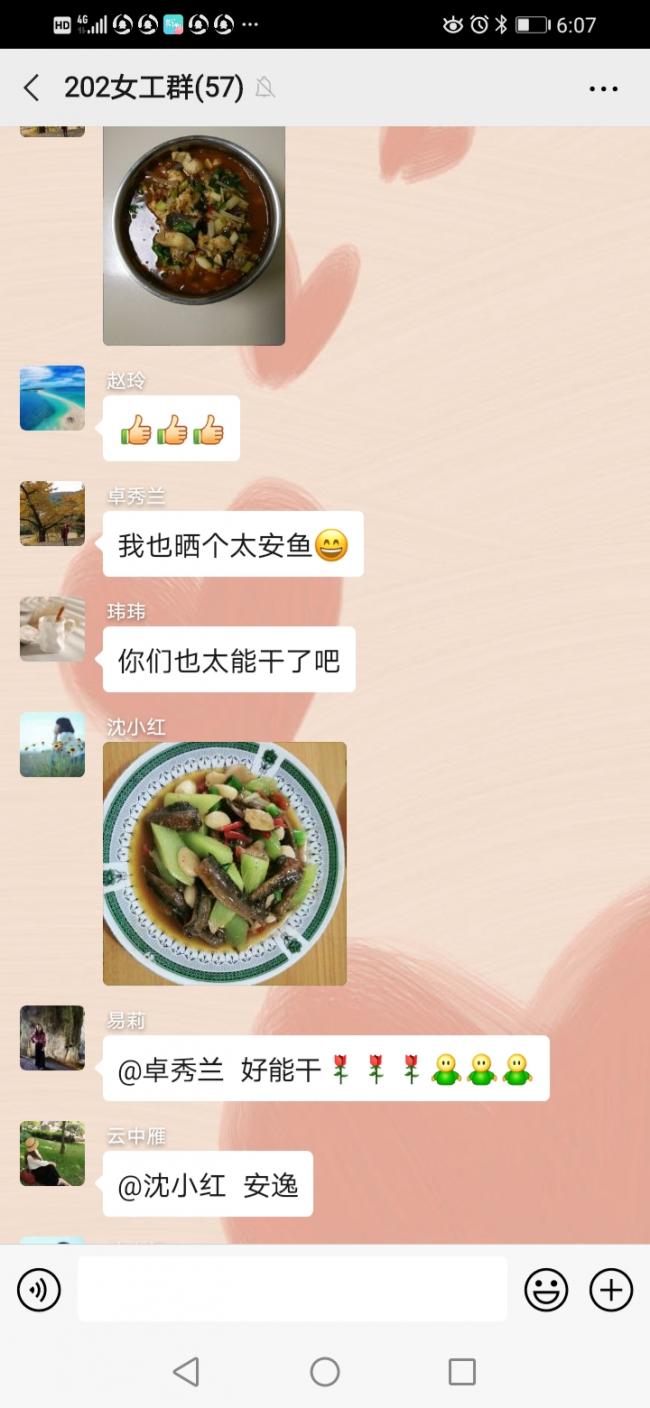The image size is (650, 1408).
Task: View 玮玮's profile avatar
Action: tap(52, 629)
